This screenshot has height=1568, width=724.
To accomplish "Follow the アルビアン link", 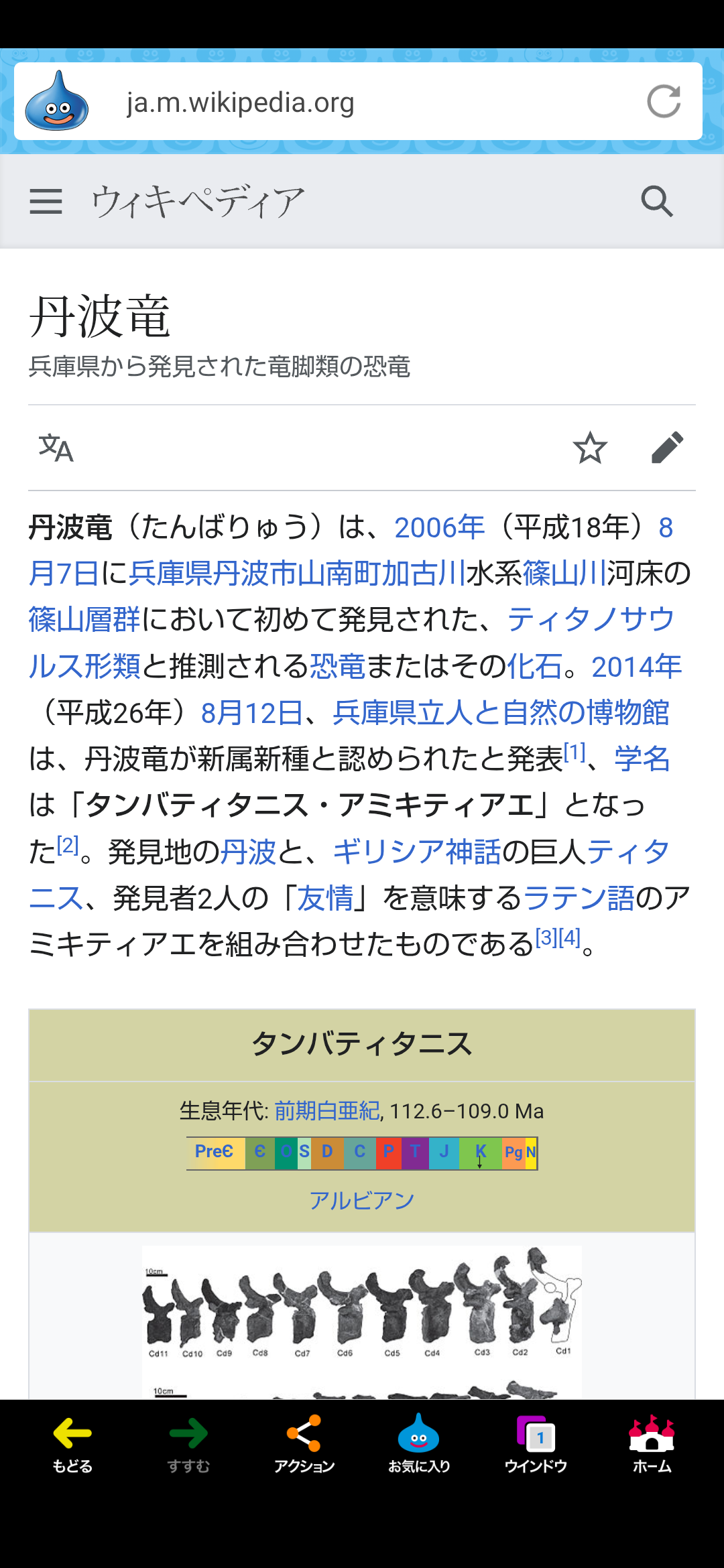I will tap(361, 1201).
